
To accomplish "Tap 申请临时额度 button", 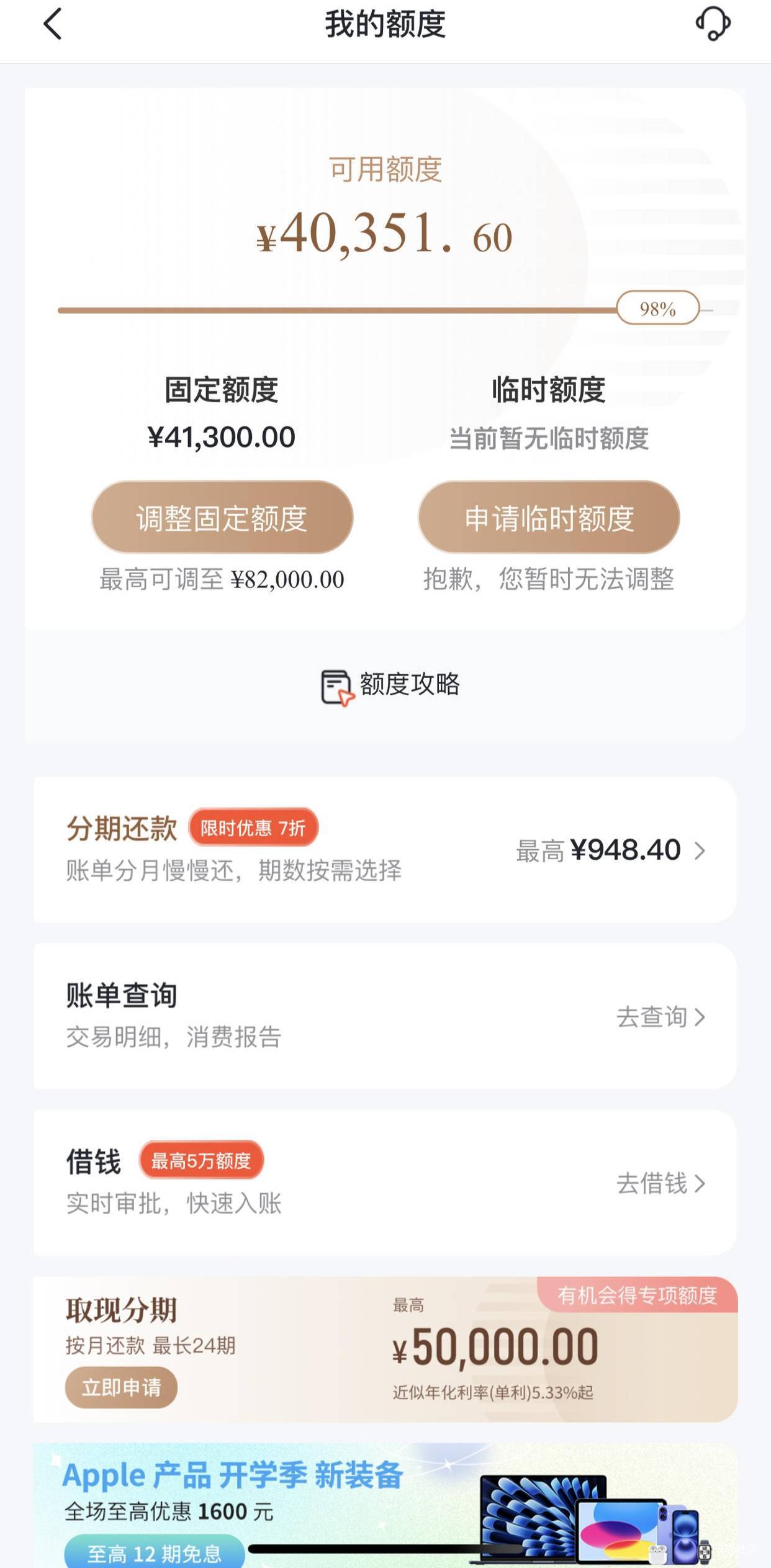I will pos(549,517).
